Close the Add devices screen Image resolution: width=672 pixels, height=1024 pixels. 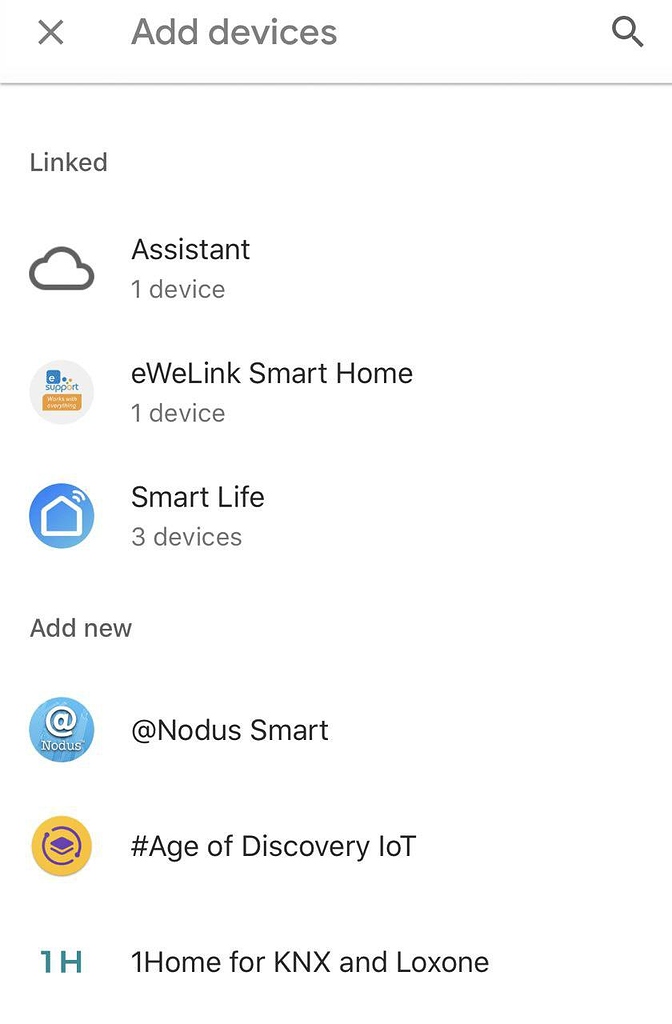(50, 33)
